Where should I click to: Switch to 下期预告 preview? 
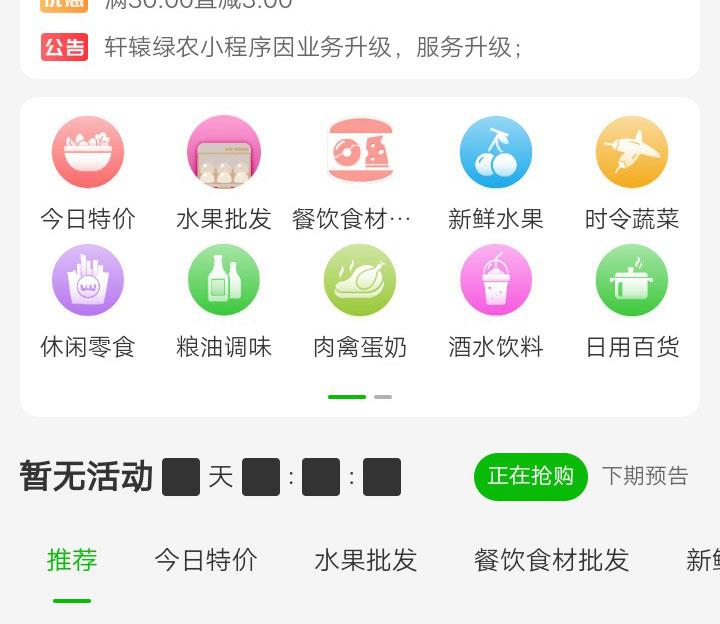click(645, 476)
